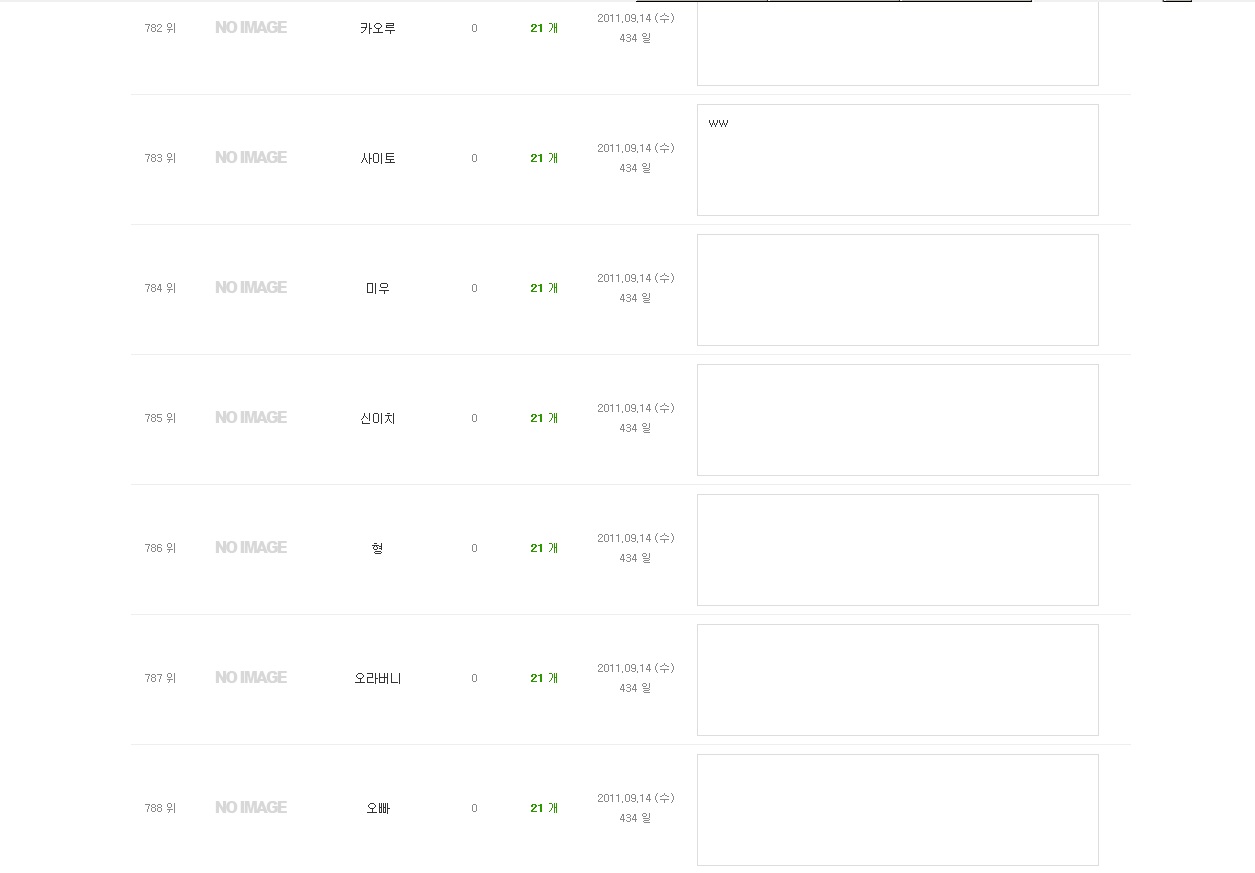This screenshot has height=873, width=1255.
Task: Tap the empty text box in 미우's row
Action: click(897, 290)
